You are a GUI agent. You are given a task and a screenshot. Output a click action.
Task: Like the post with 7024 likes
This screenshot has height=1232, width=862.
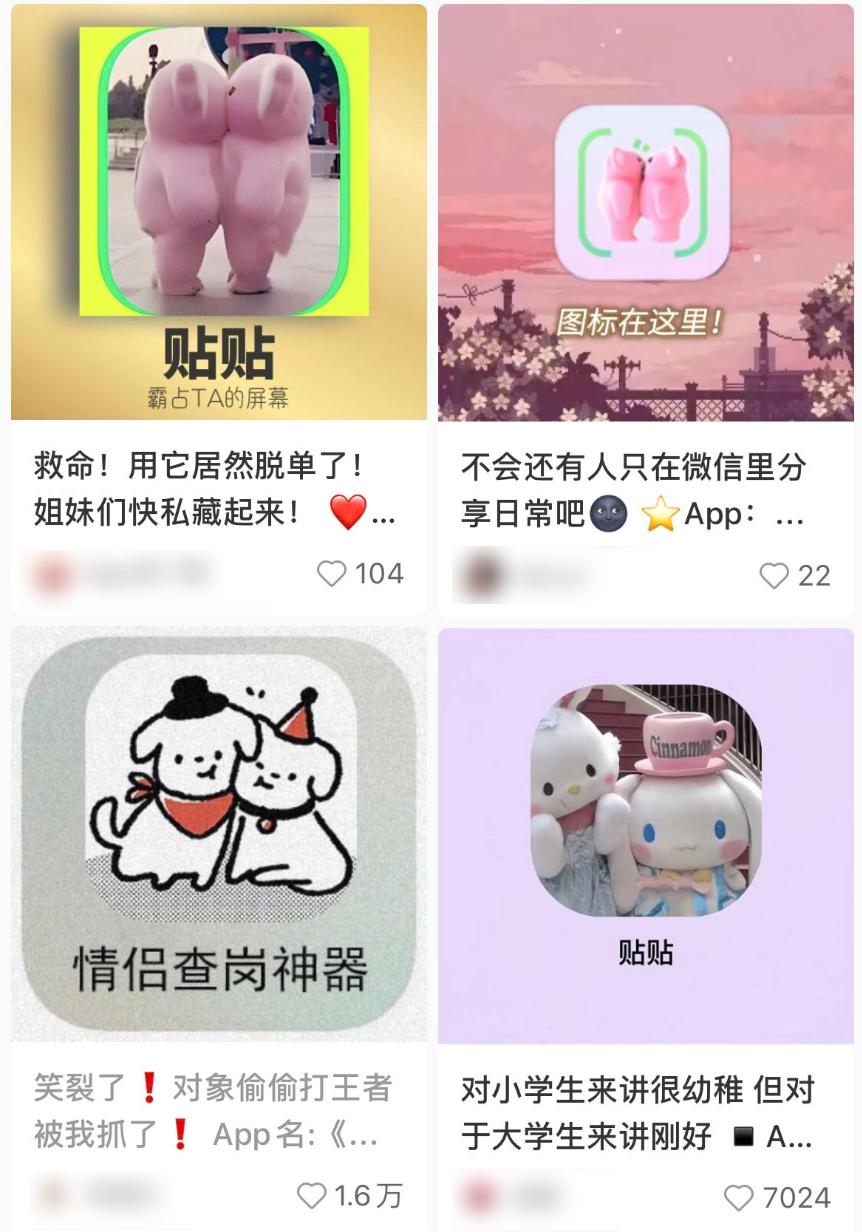click(x=739, y=1198)
